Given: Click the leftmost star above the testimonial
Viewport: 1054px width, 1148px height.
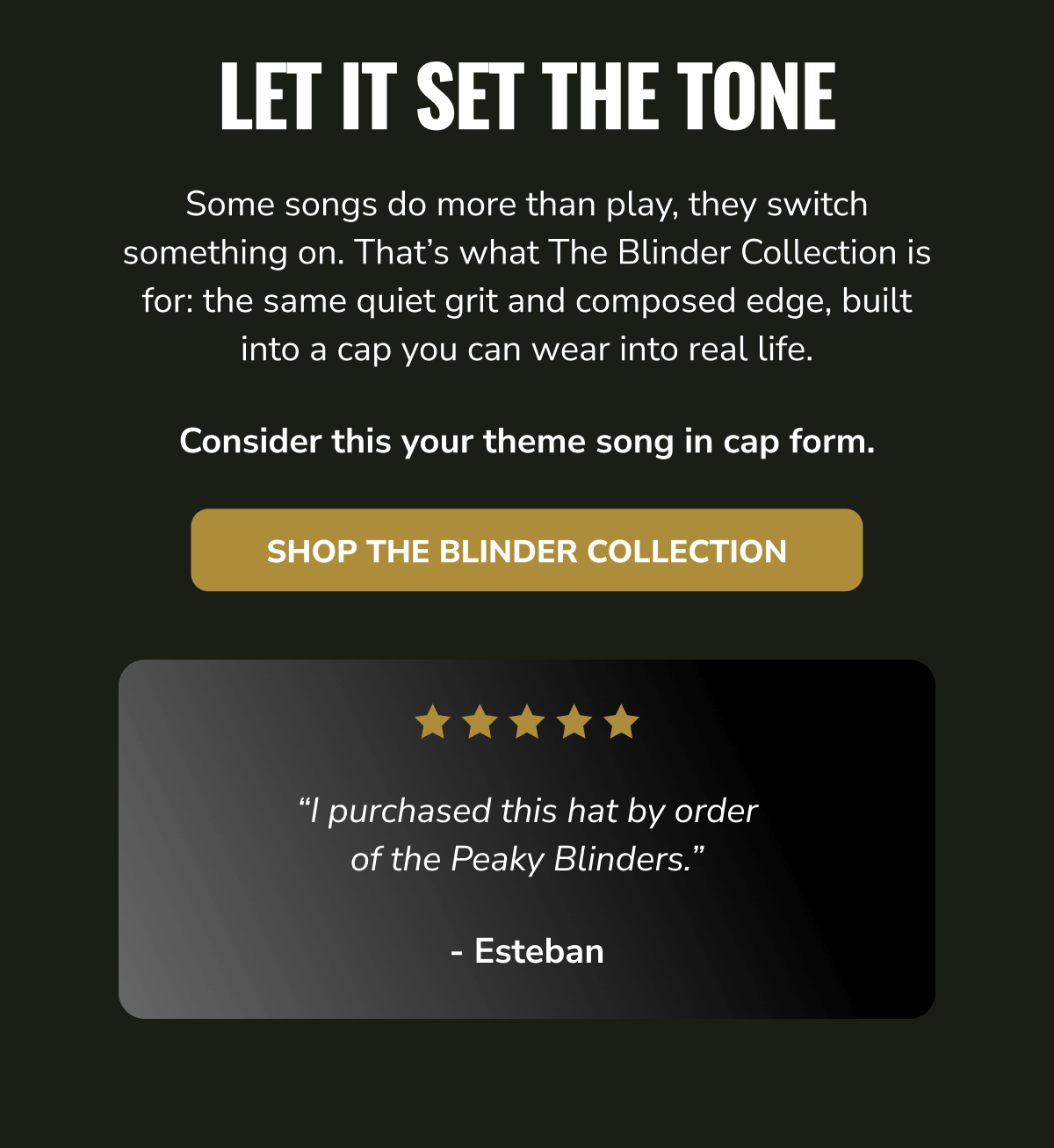Looking at the screenshot, I should (432, 722).
